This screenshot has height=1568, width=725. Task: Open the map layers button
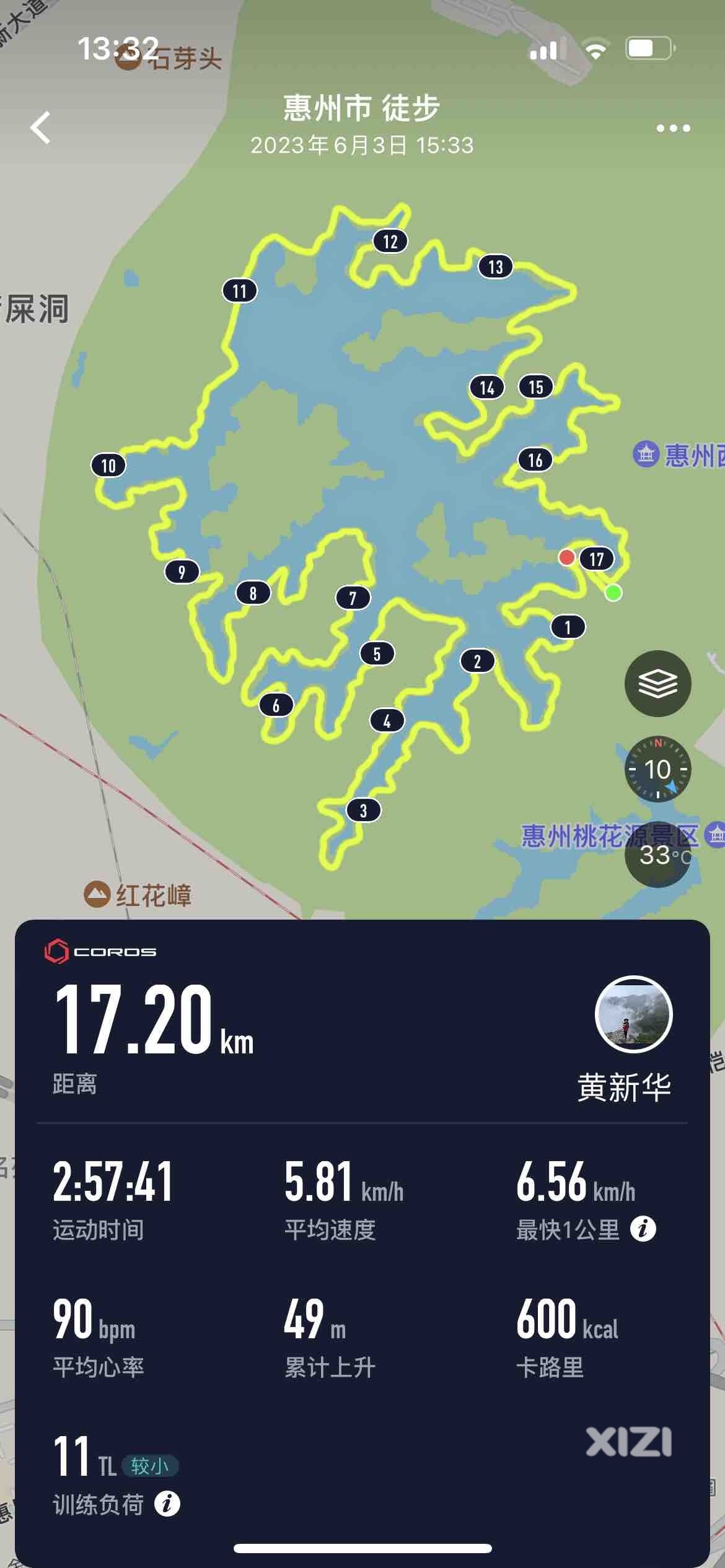[657, 684]
